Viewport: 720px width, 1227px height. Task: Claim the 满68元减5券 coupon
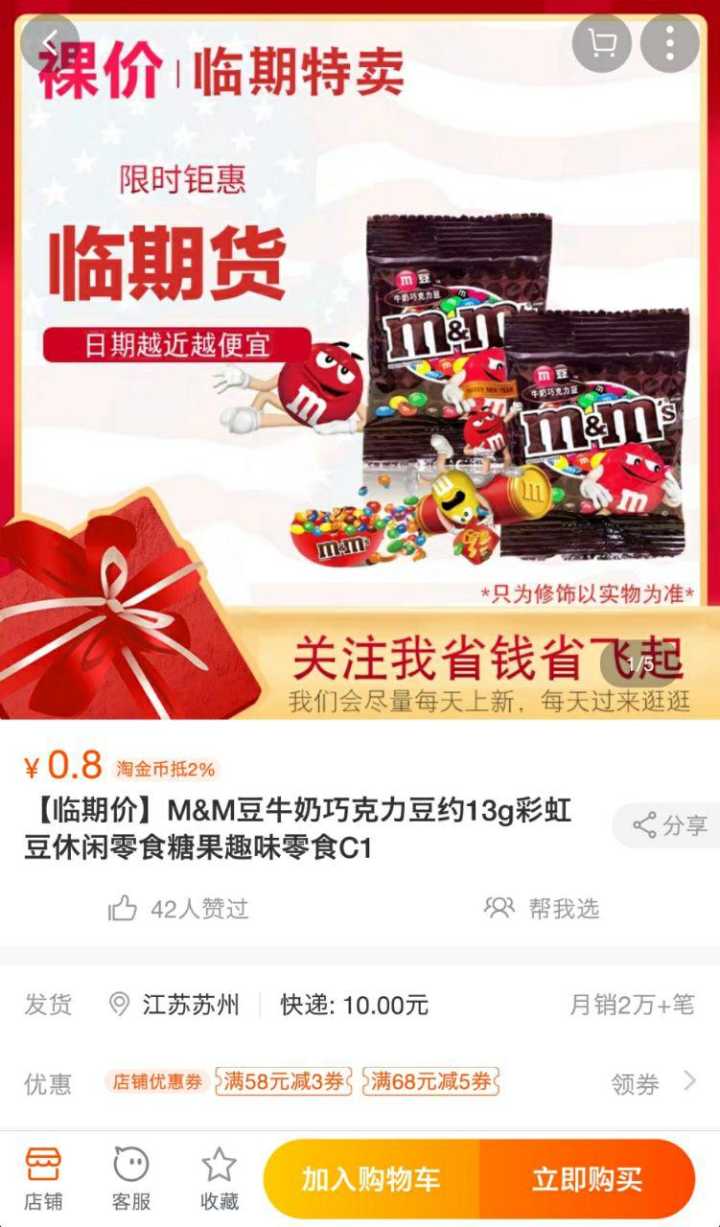point(431,1081)
